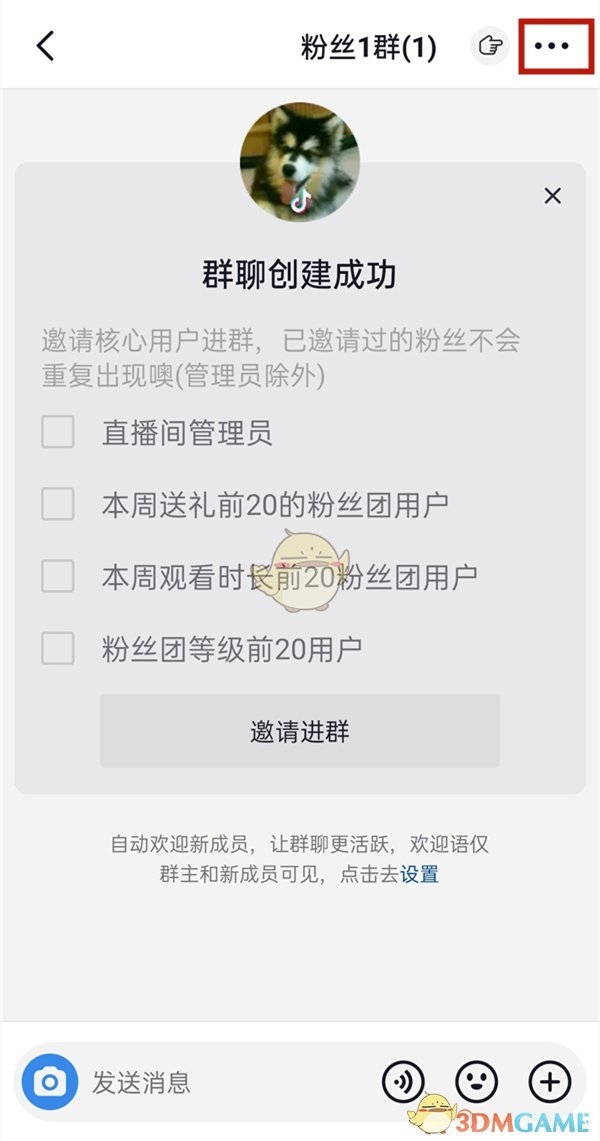Close the 群聊创建成功 card
The image size is (600, 1141).
(x=552, y=196)
